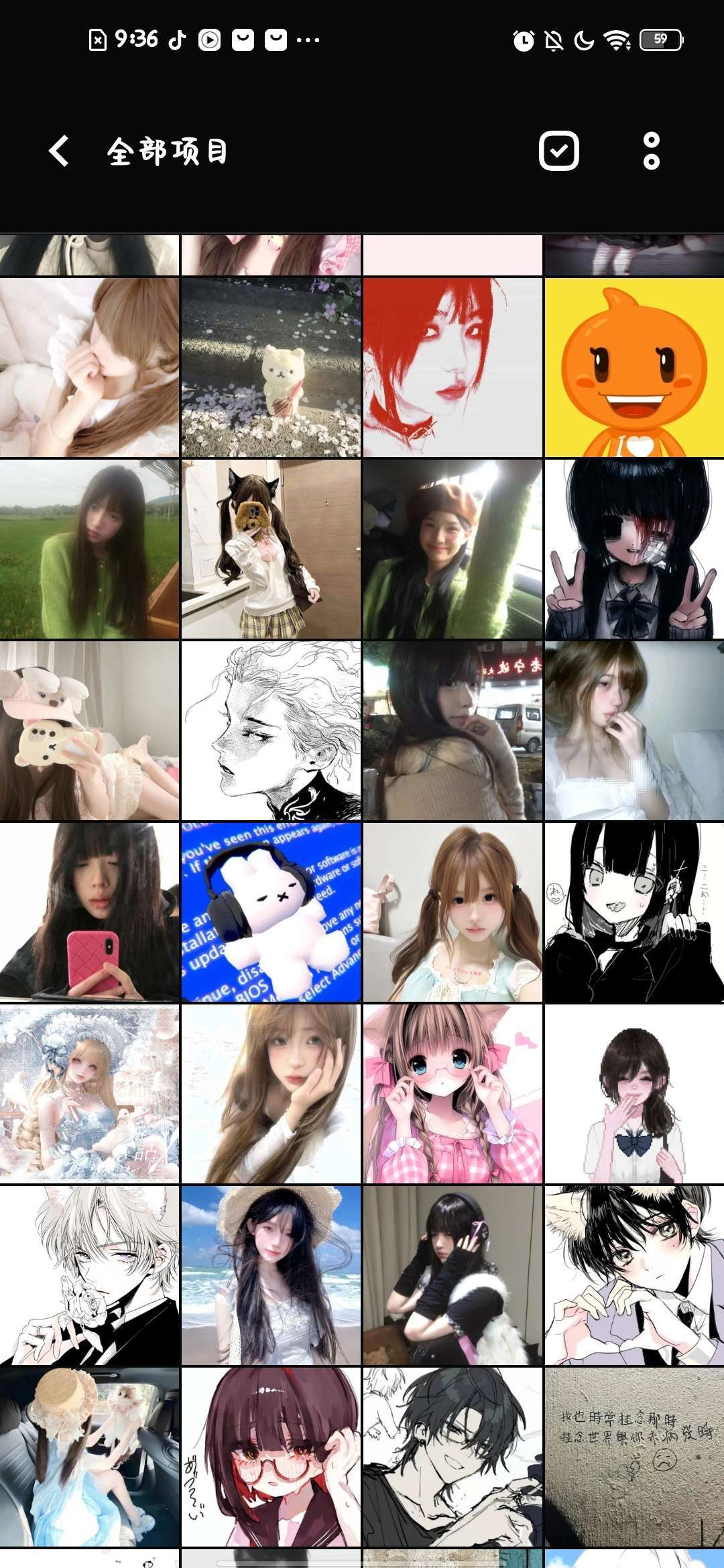Open the cat-eared girl holding a bear phone case
This screenshot has width=724, height=1568.
[271, 549]
